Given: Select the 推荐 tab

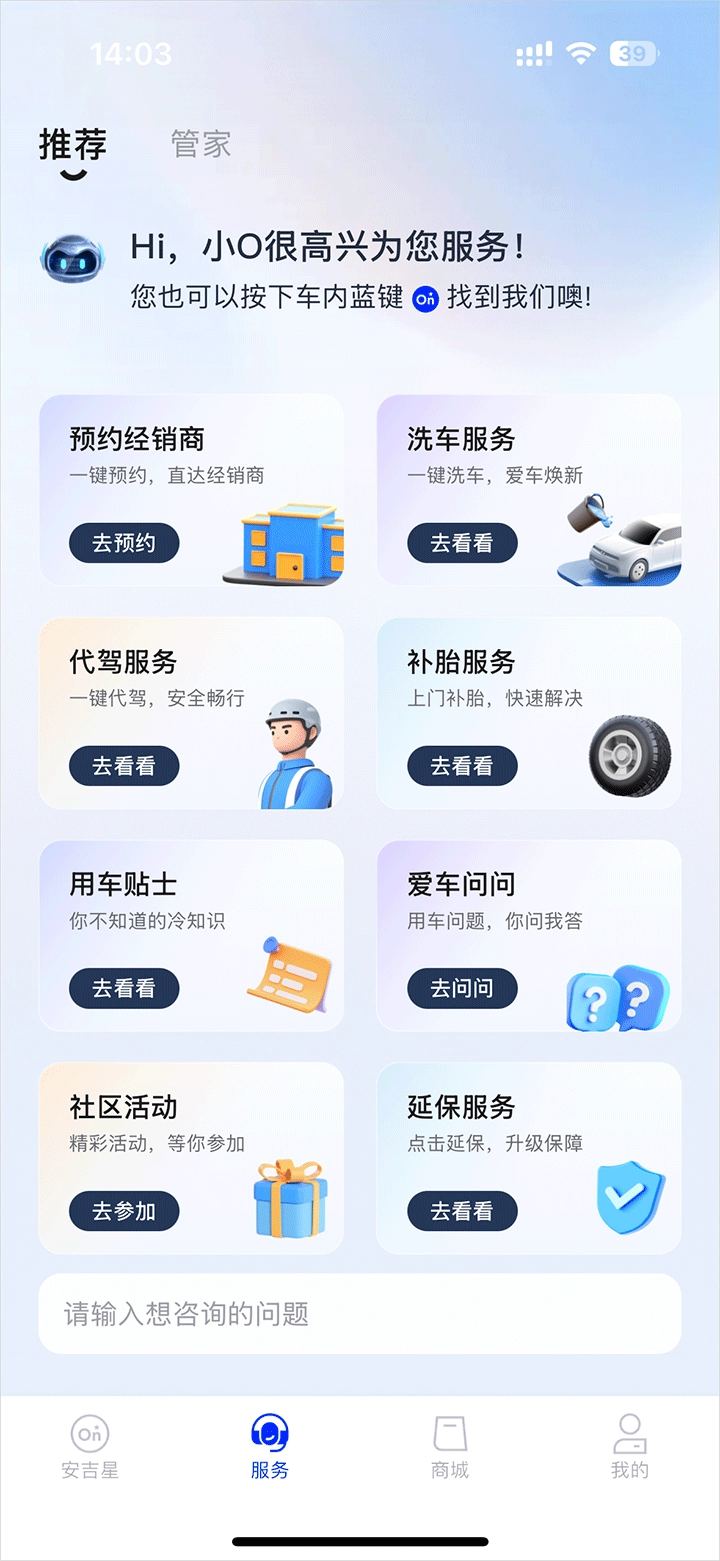Looking at the screenshot, I should point(74,144).
